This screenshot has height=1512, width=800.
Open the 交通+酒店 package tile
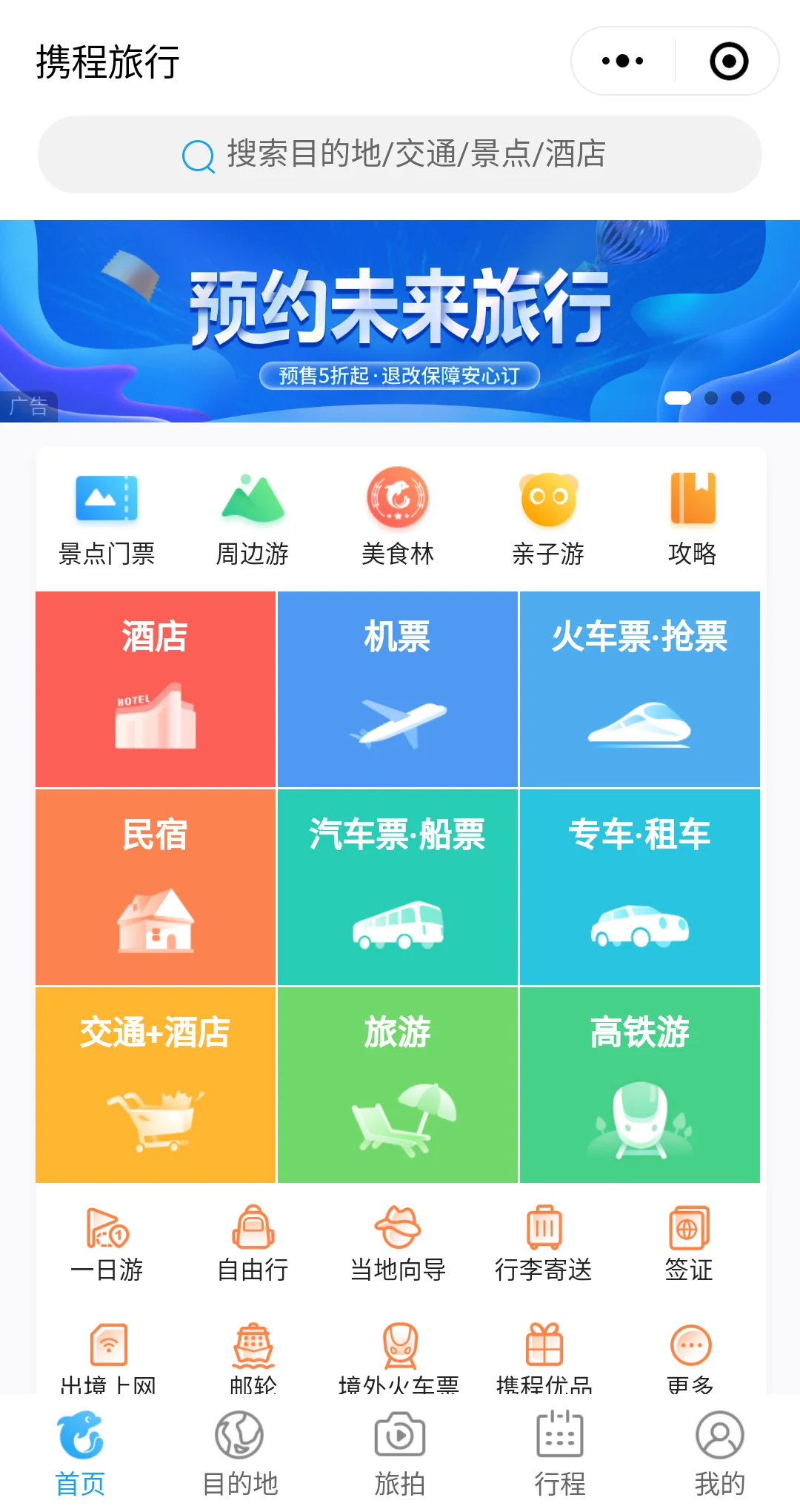point(156,1084)
